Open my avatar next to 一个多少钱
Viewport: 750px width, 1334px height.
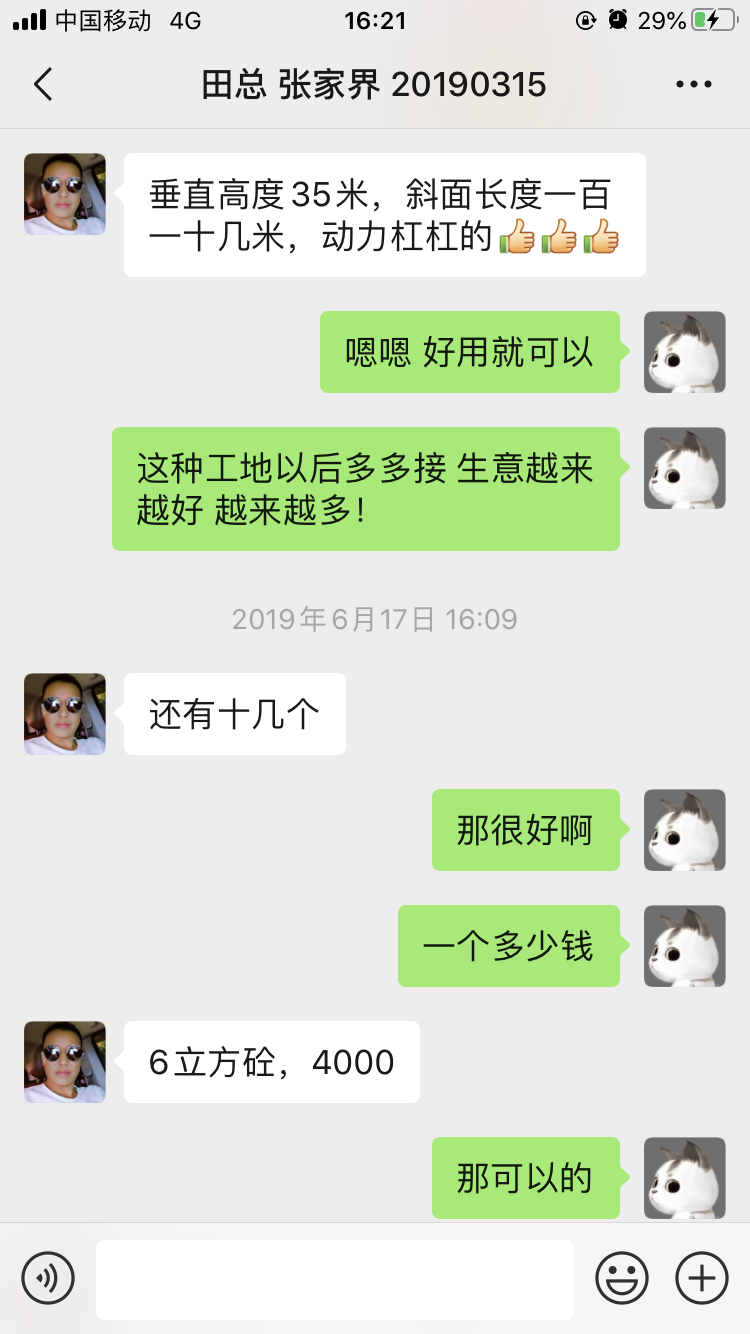pyautogui.click(x=685, y=946)
